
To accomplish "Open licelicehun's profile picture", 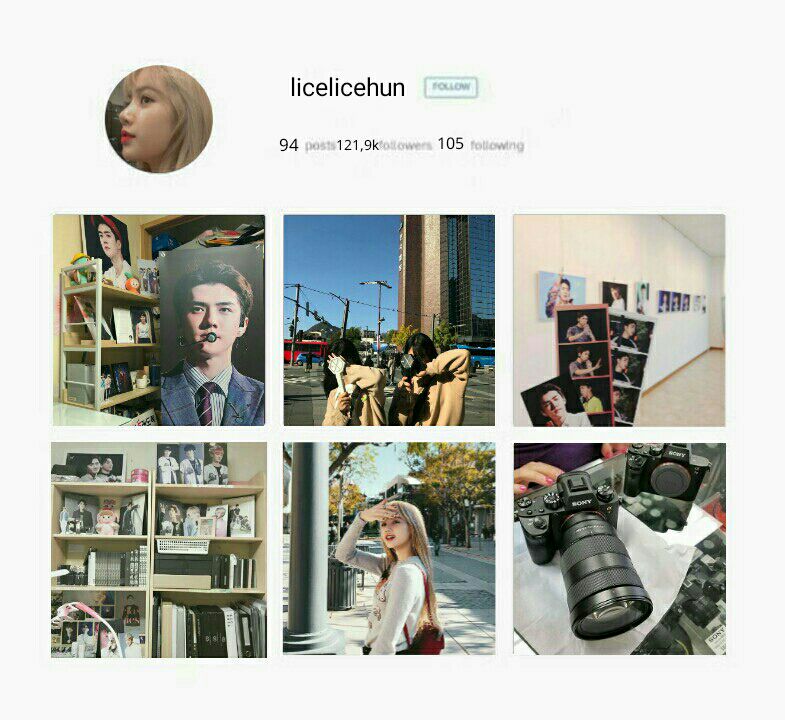I will 159,119.
